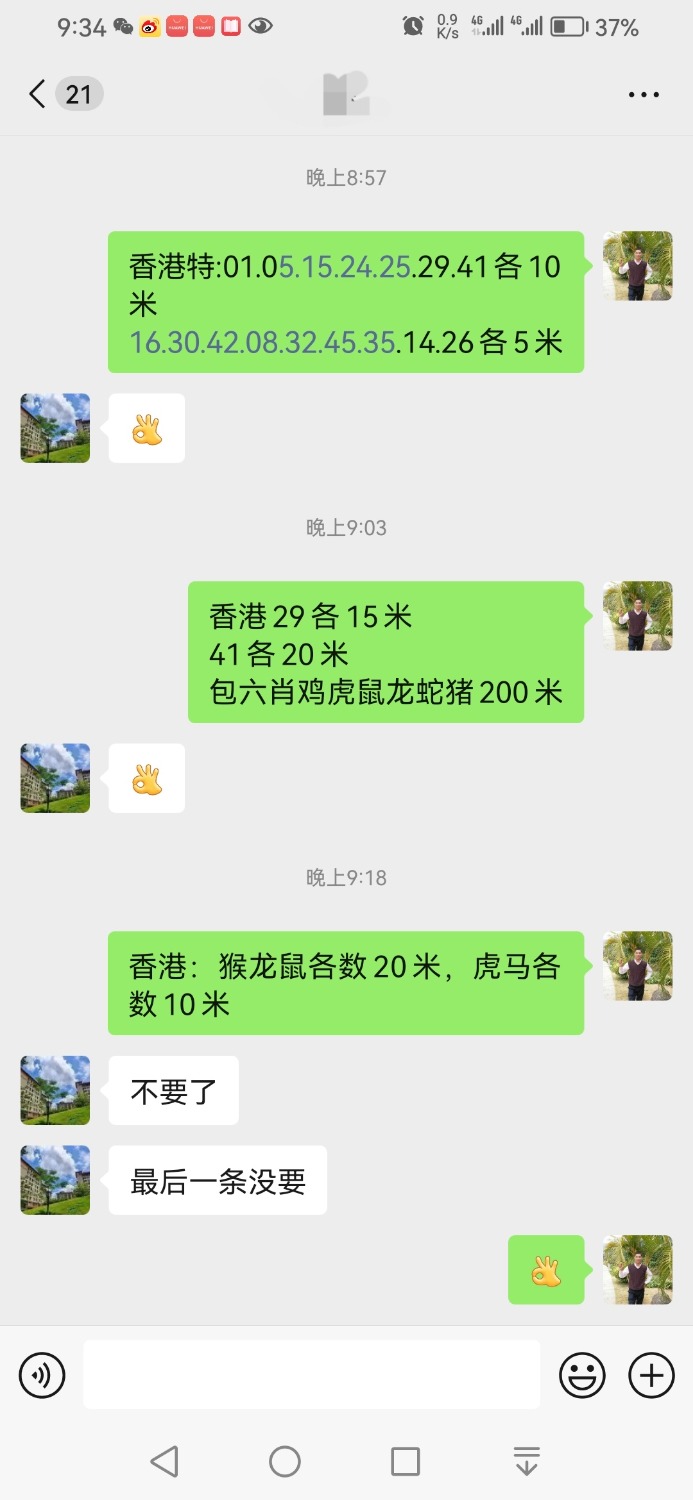Image resolution: width=693 pixels, height=1500 pixels.
Task: Go back to the chat list
Action: pos(38,95)
